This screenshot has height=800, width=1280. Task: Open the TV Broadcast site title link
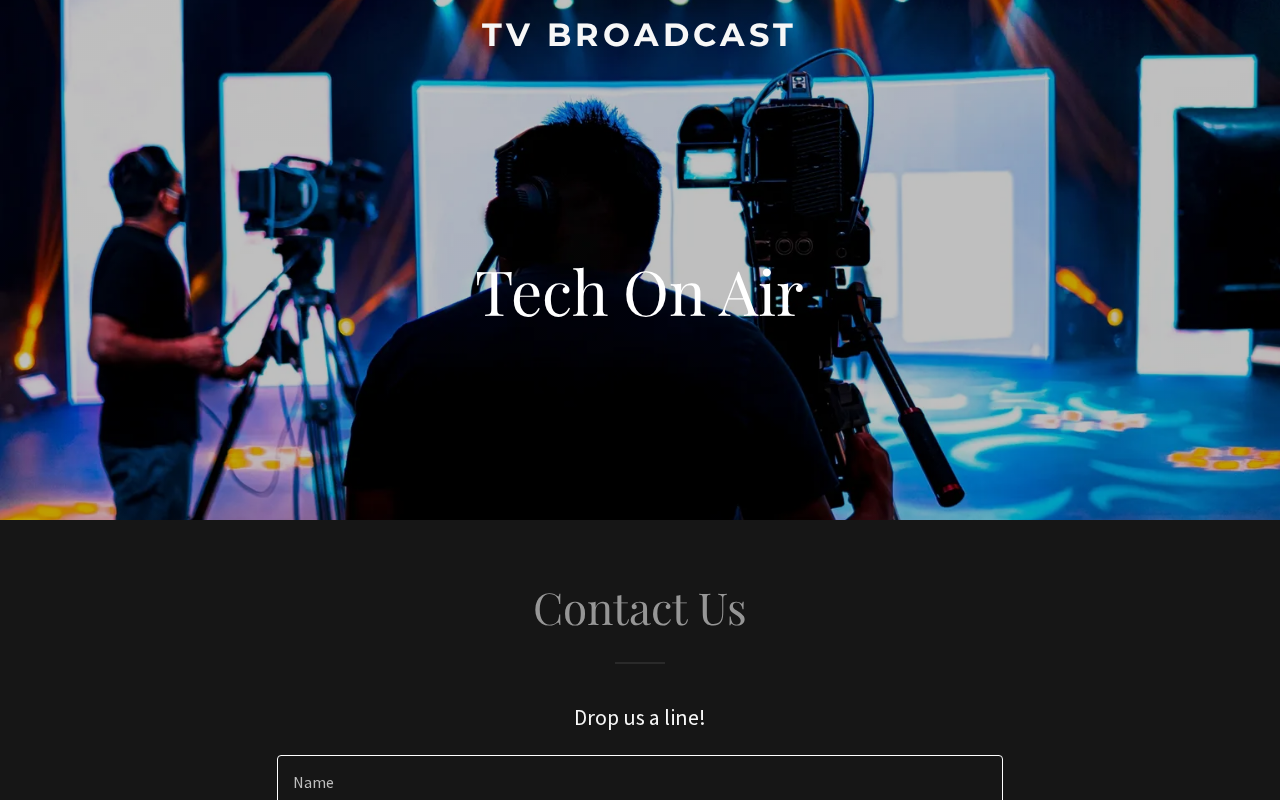[638, 35]
